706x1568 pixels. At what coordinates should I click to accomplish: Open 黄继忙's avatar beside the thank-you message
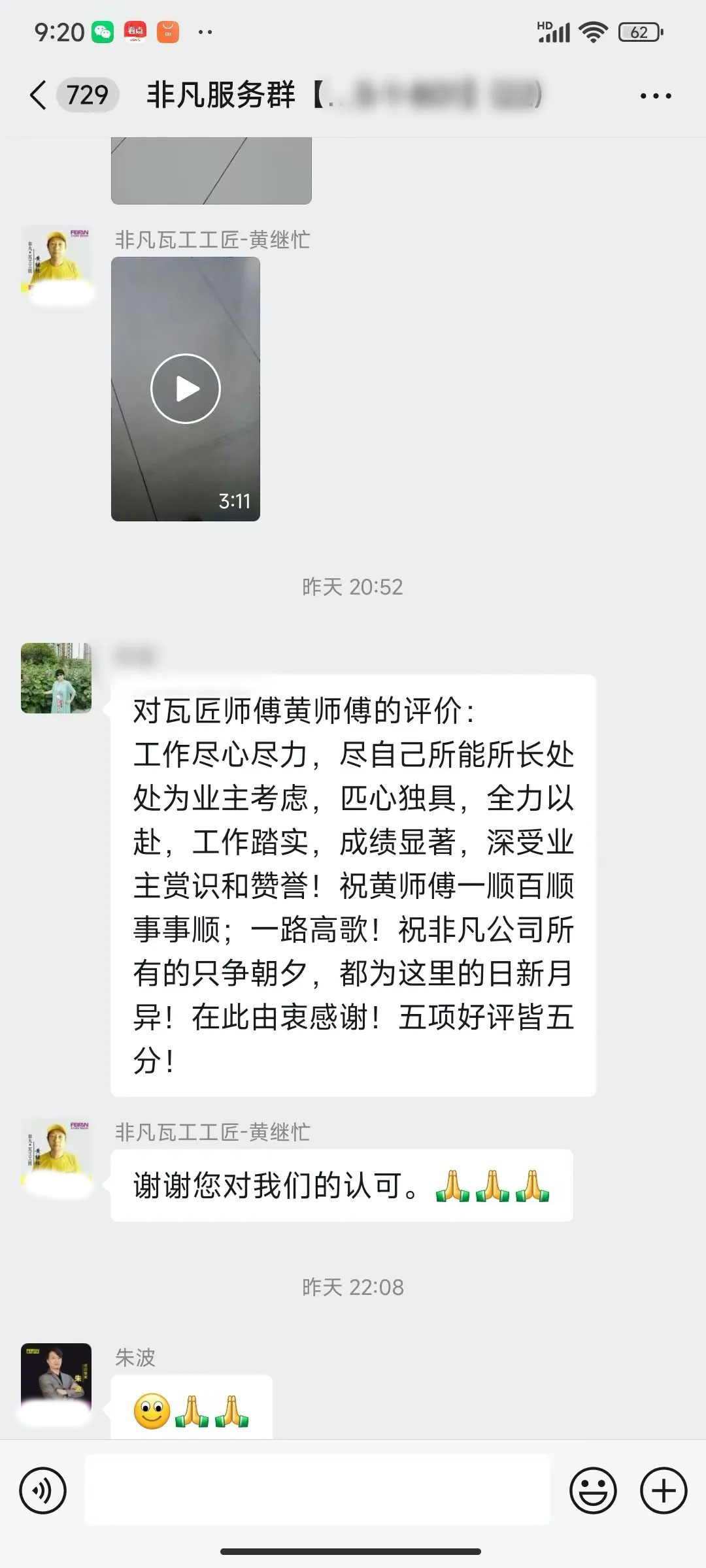56,1154
